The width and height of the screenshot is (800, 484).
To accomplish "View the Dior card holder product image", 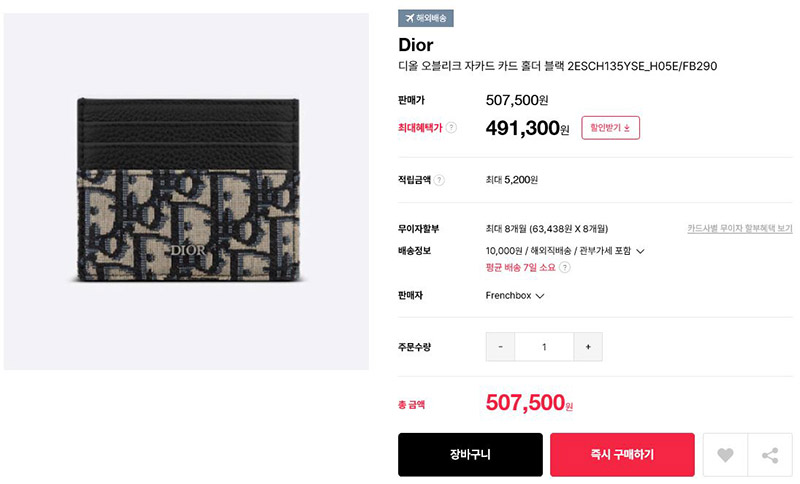I will point(186,192).
